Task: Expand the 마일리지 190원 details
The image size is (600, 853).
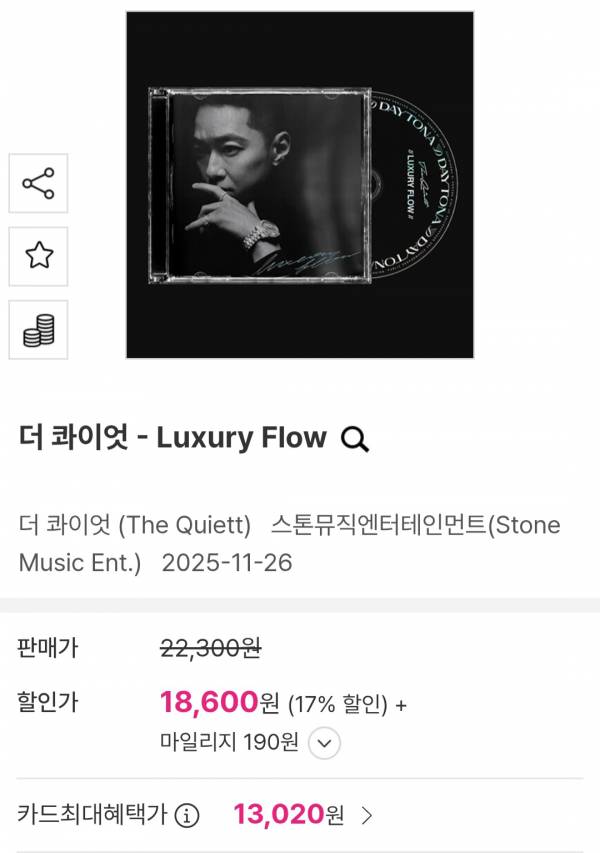Action: click(325, 743)
